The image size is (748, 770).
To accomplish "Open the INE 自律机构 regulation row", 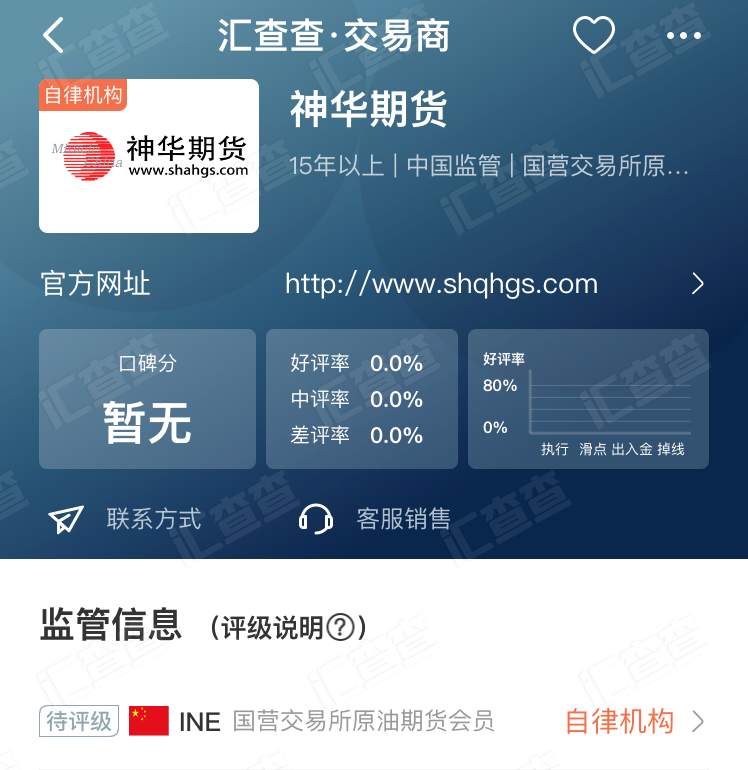I will (372, 721).
